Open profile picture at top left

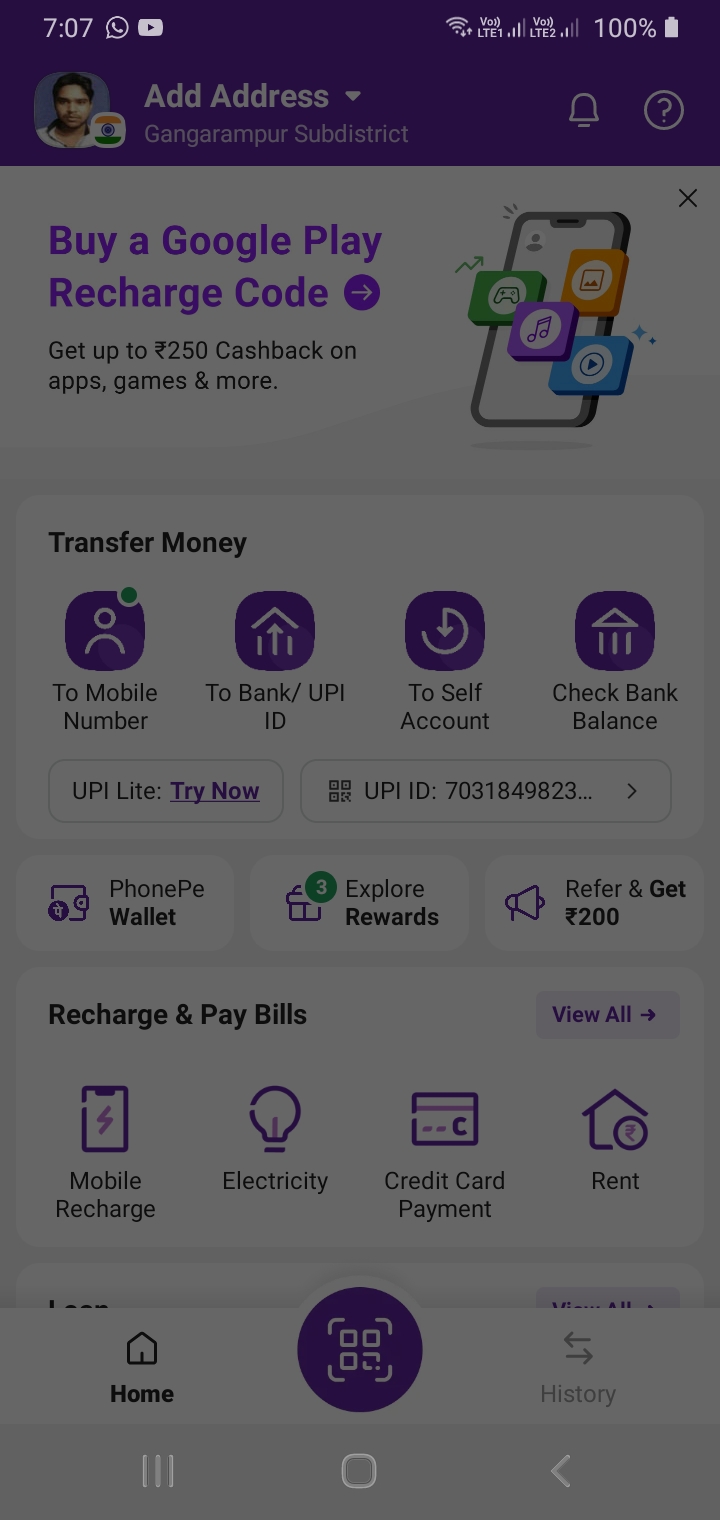[73, 110]
